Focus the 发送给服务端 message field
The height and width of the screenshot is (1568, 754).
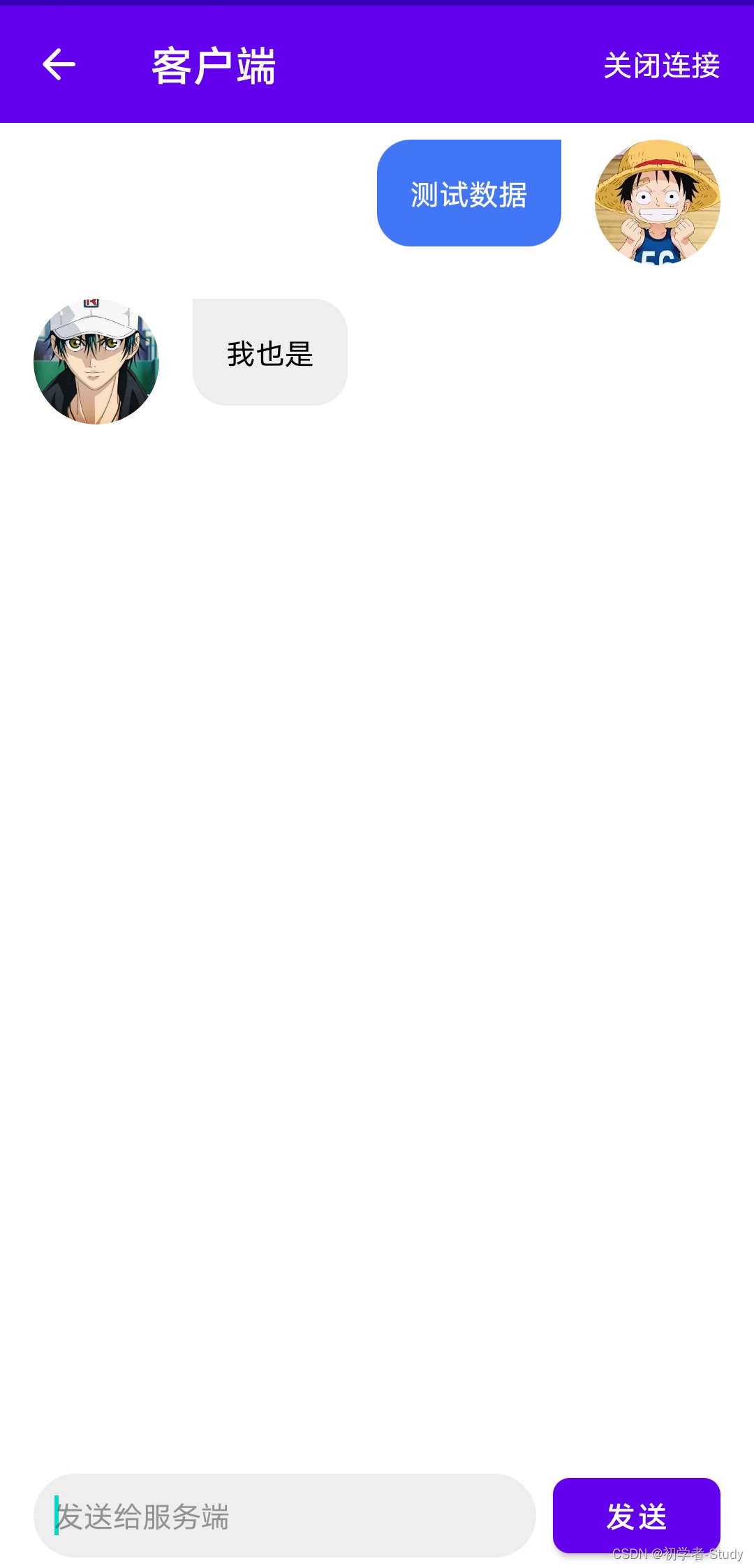(284, 1516)
